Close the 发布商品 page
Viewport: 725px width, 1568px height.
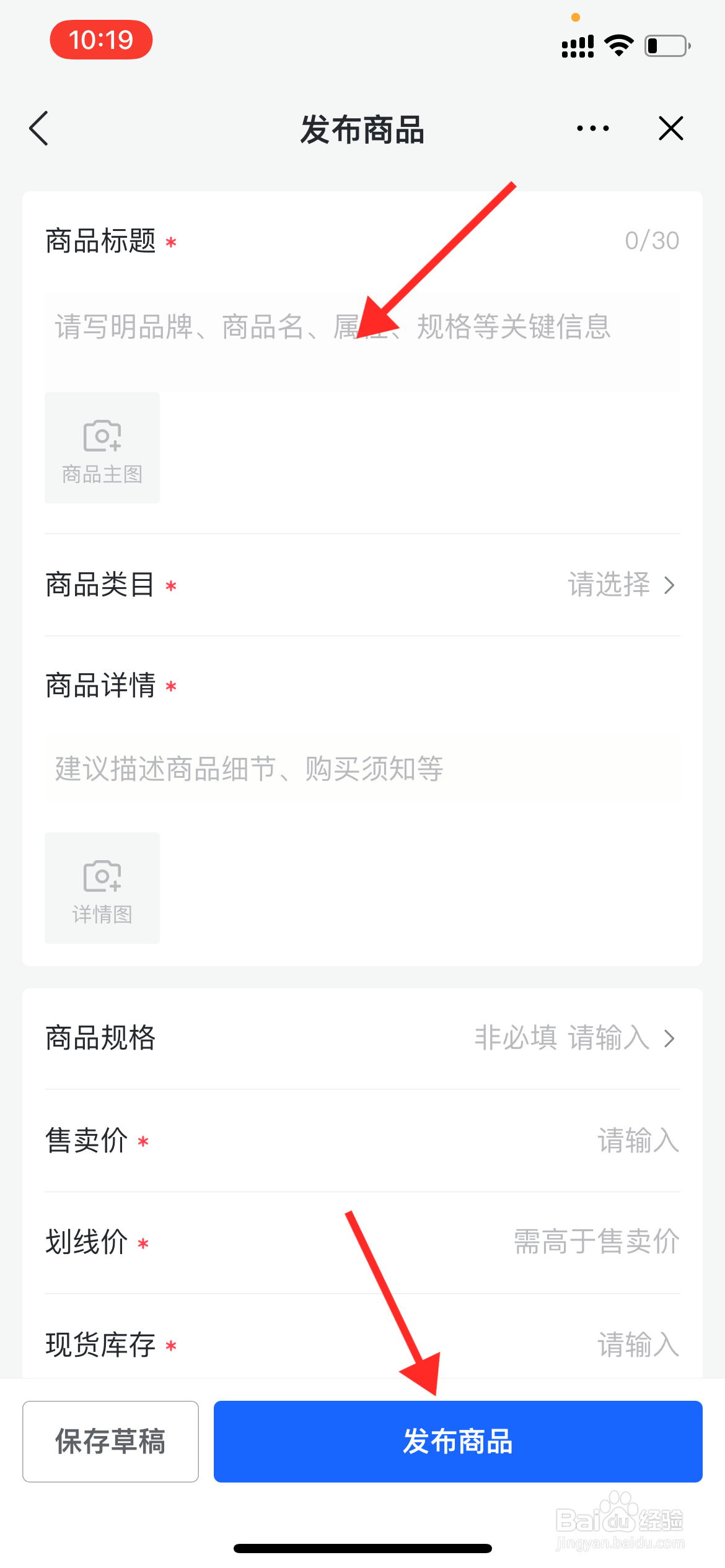[x=670, y=128]
